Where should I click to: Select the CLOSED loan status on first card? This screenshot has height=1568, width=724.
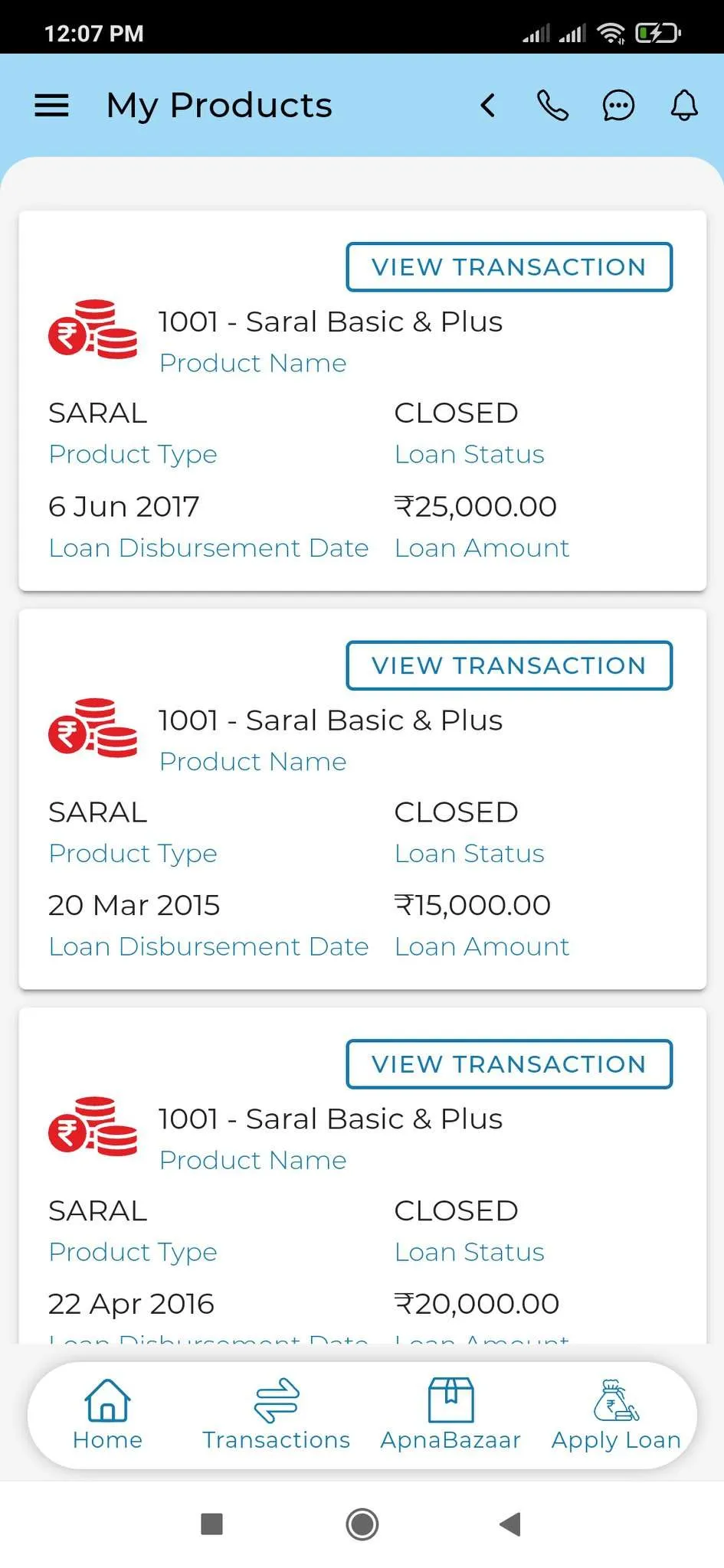pos(455,413)
